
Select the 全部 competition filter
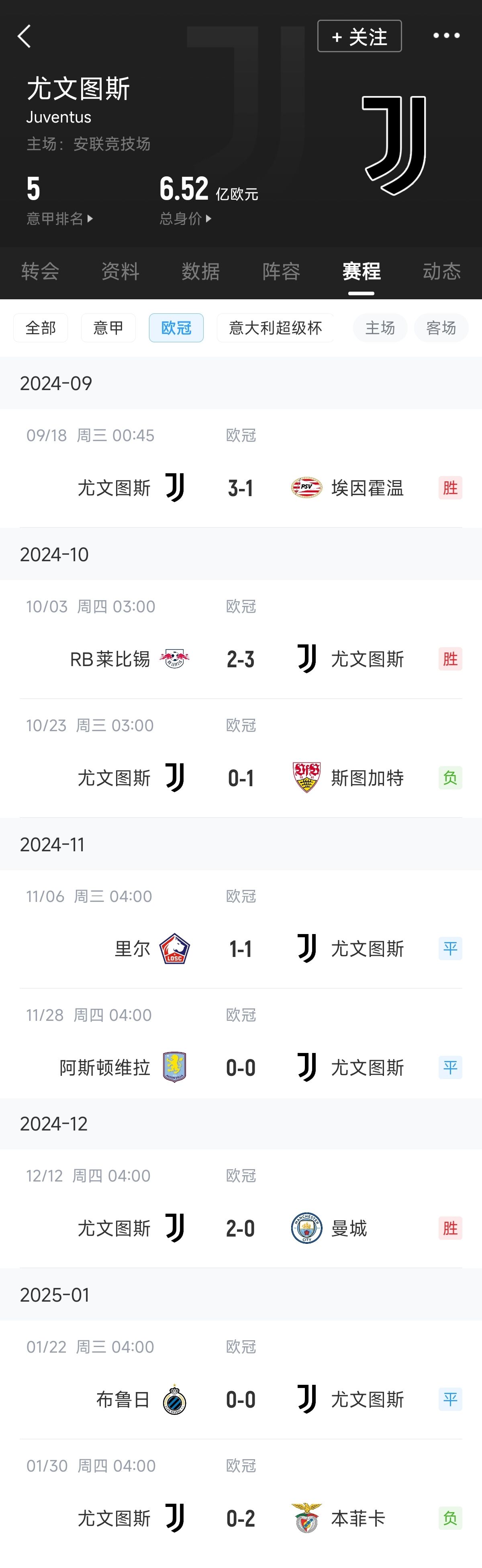(41, 328)
